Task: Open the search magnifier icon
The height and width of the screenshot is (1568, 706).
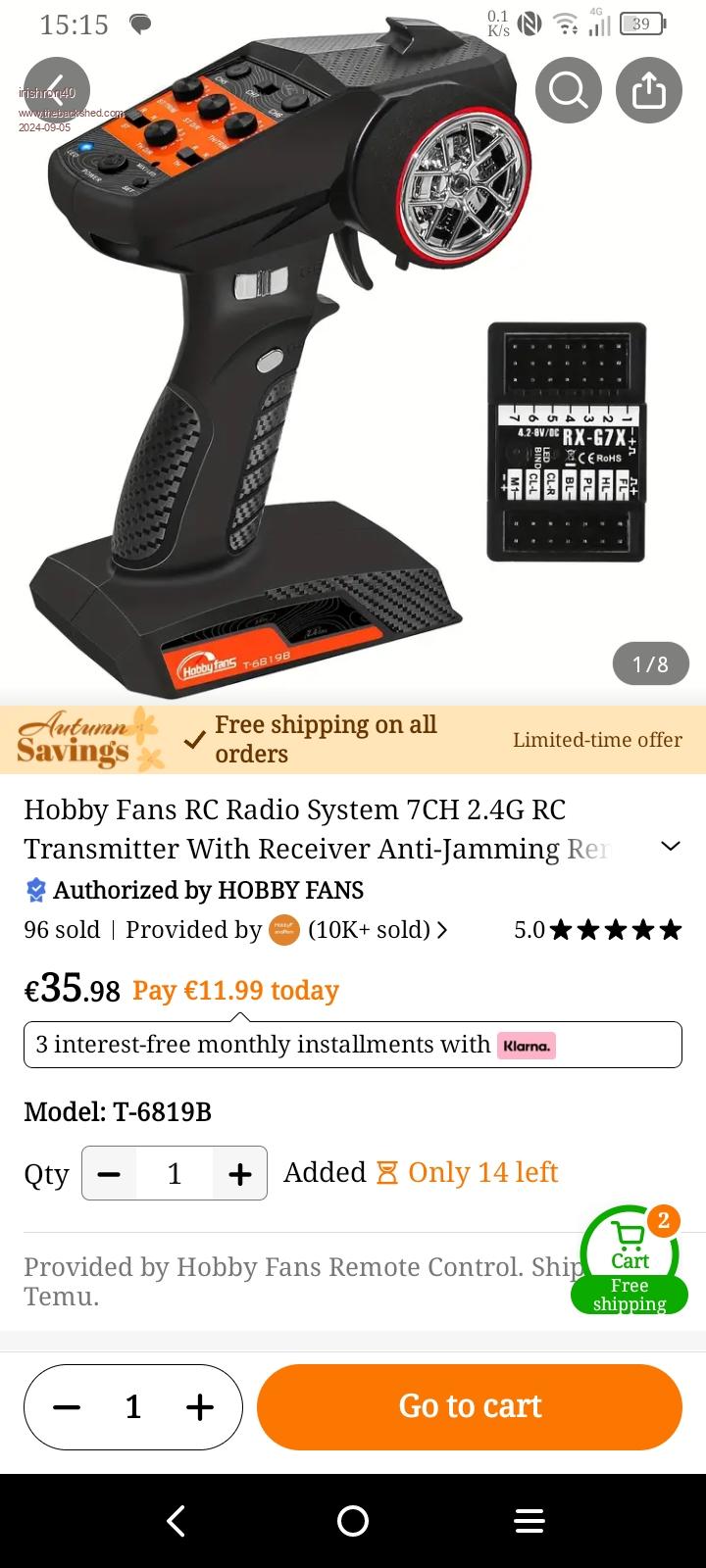Action: tap(568, 90)
